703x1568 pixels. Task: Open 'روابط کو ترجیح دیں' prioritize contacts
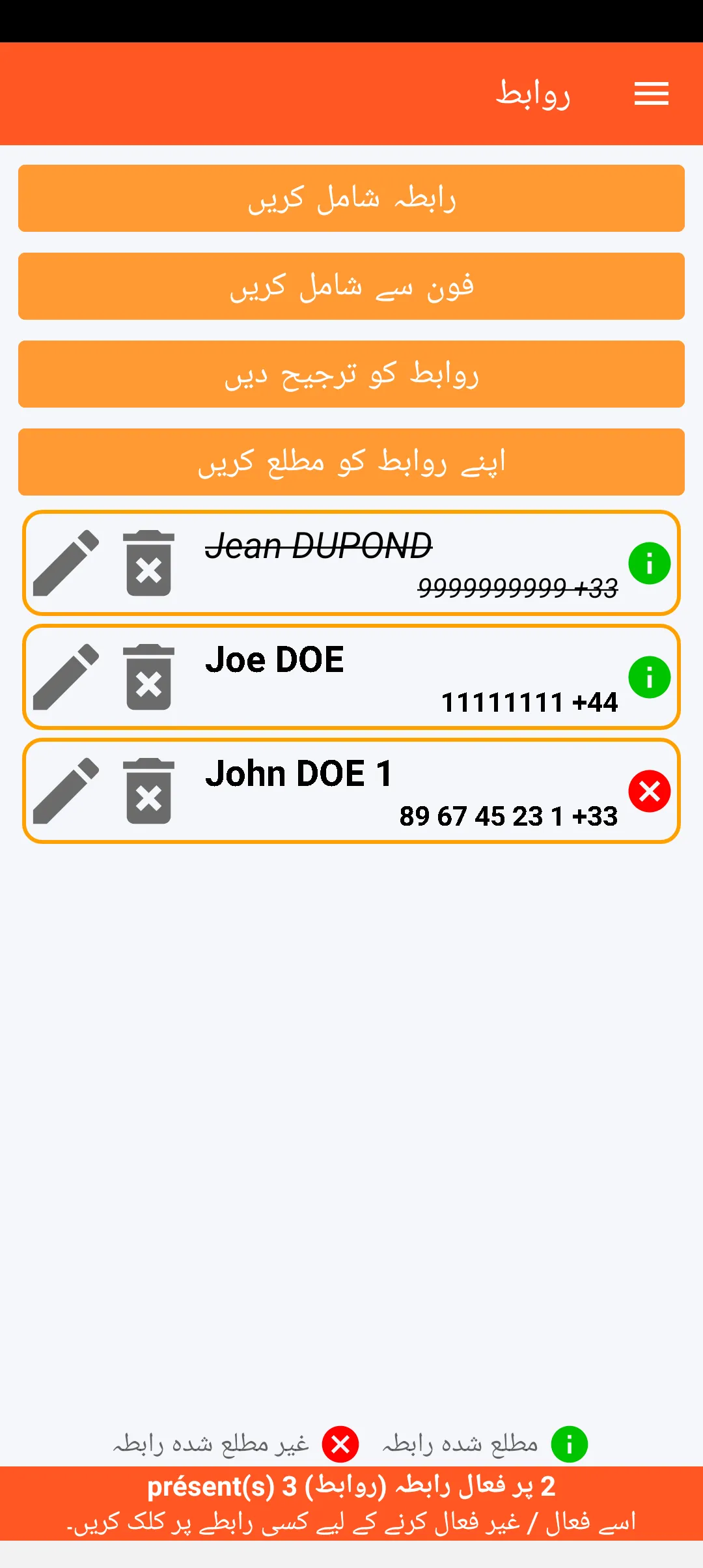pos(351,374)
